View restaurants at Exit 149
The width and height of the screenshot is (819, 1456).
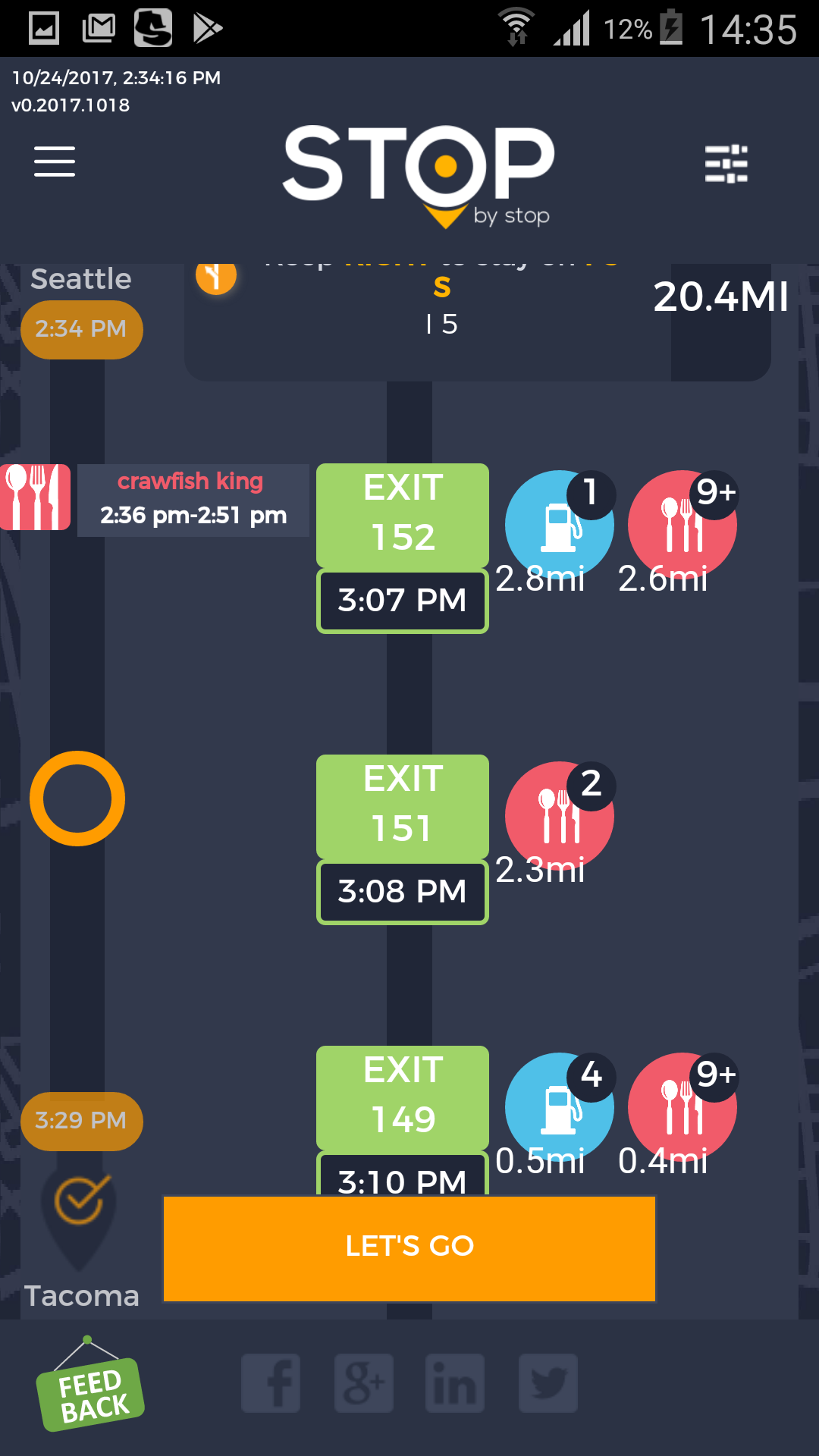point(682,1107)
